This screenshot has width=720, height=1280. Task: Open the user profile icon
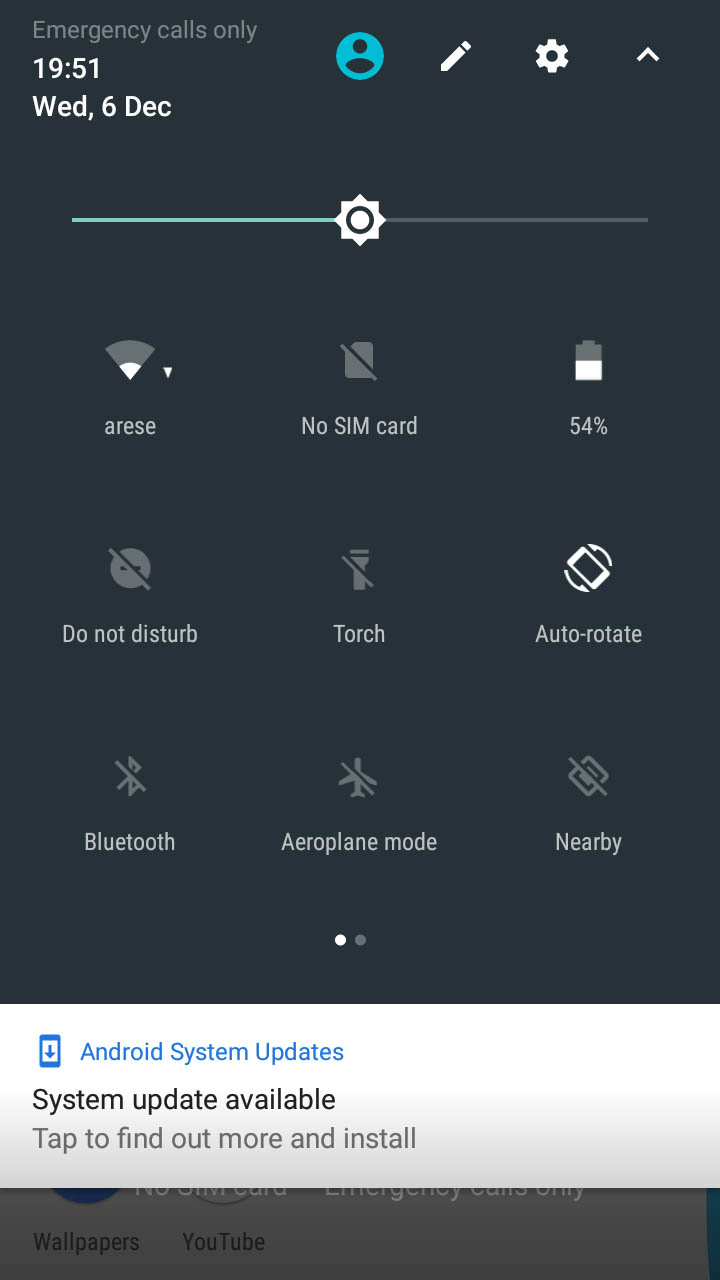pos(360,56)
